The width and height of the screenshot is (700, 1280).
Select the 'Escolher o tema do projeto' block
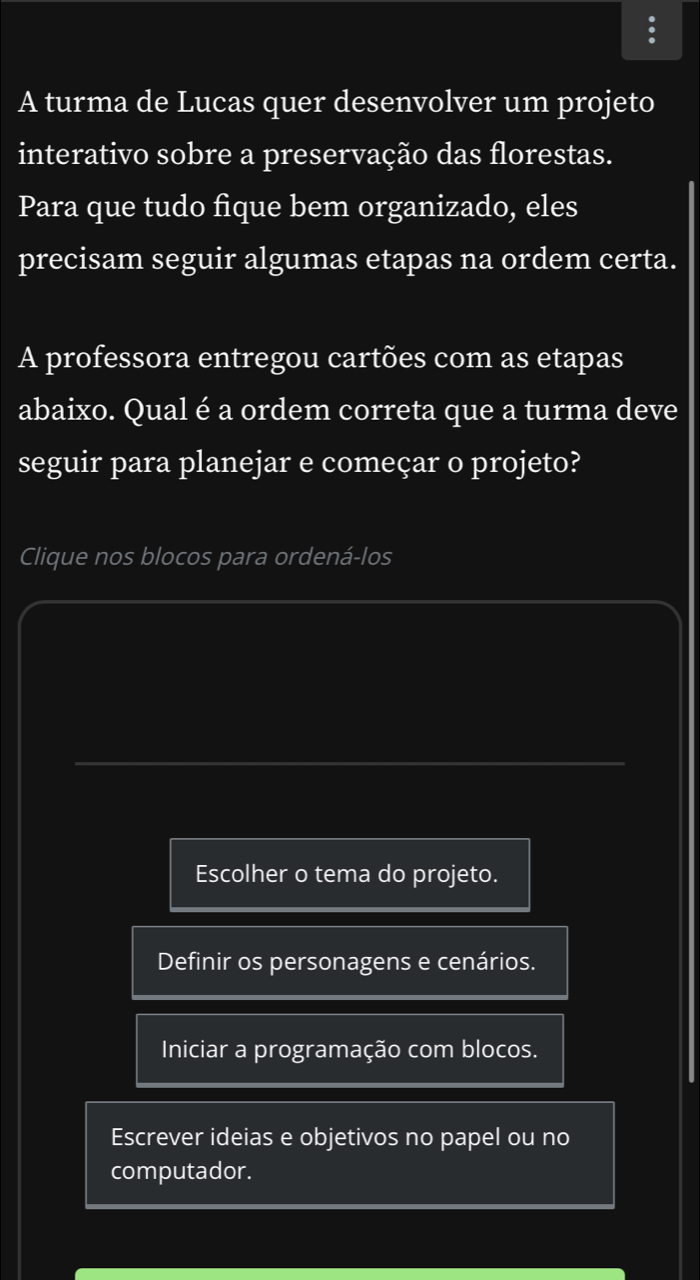(349, 874)
